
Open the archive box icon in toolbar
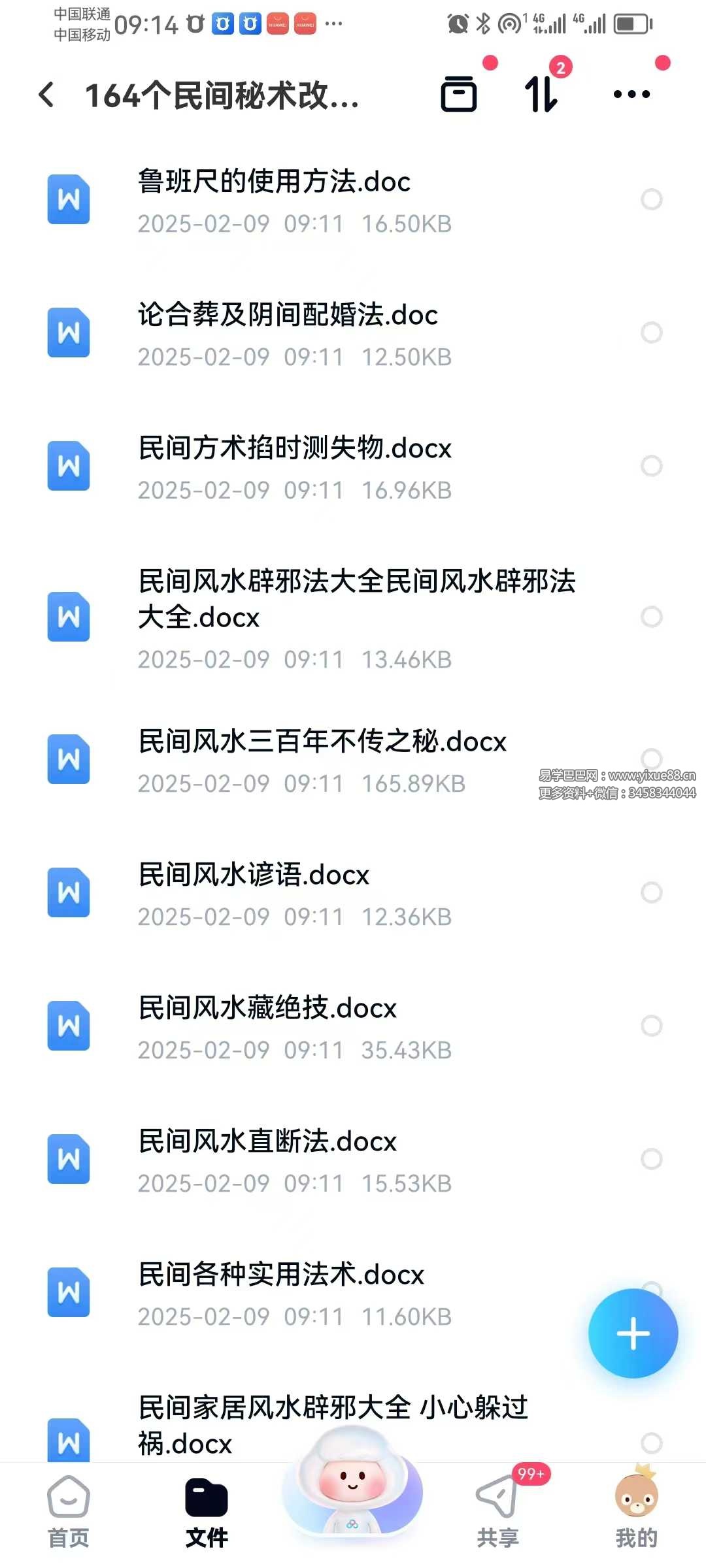pyautogui.click(x=459, y=94)
